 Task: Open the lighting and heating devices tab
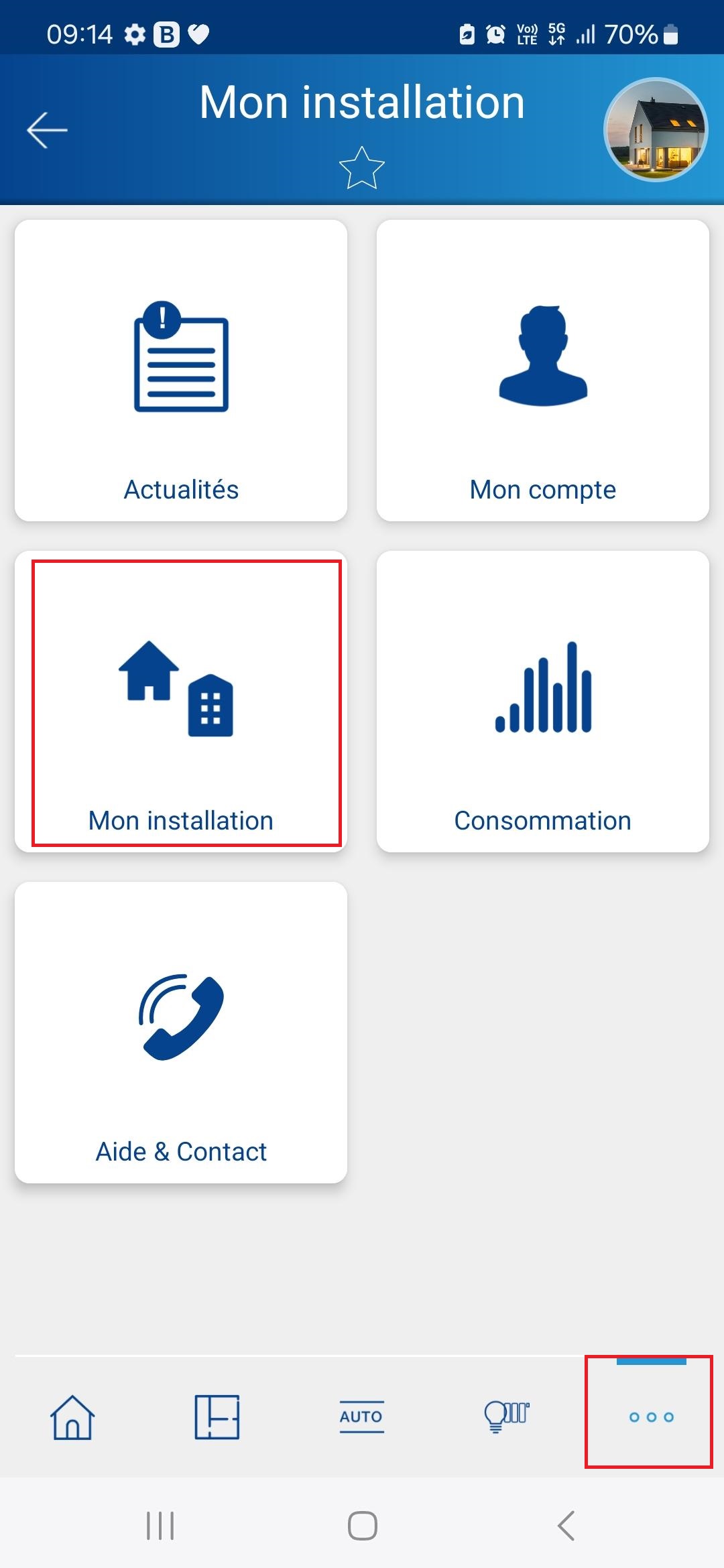506,1417
